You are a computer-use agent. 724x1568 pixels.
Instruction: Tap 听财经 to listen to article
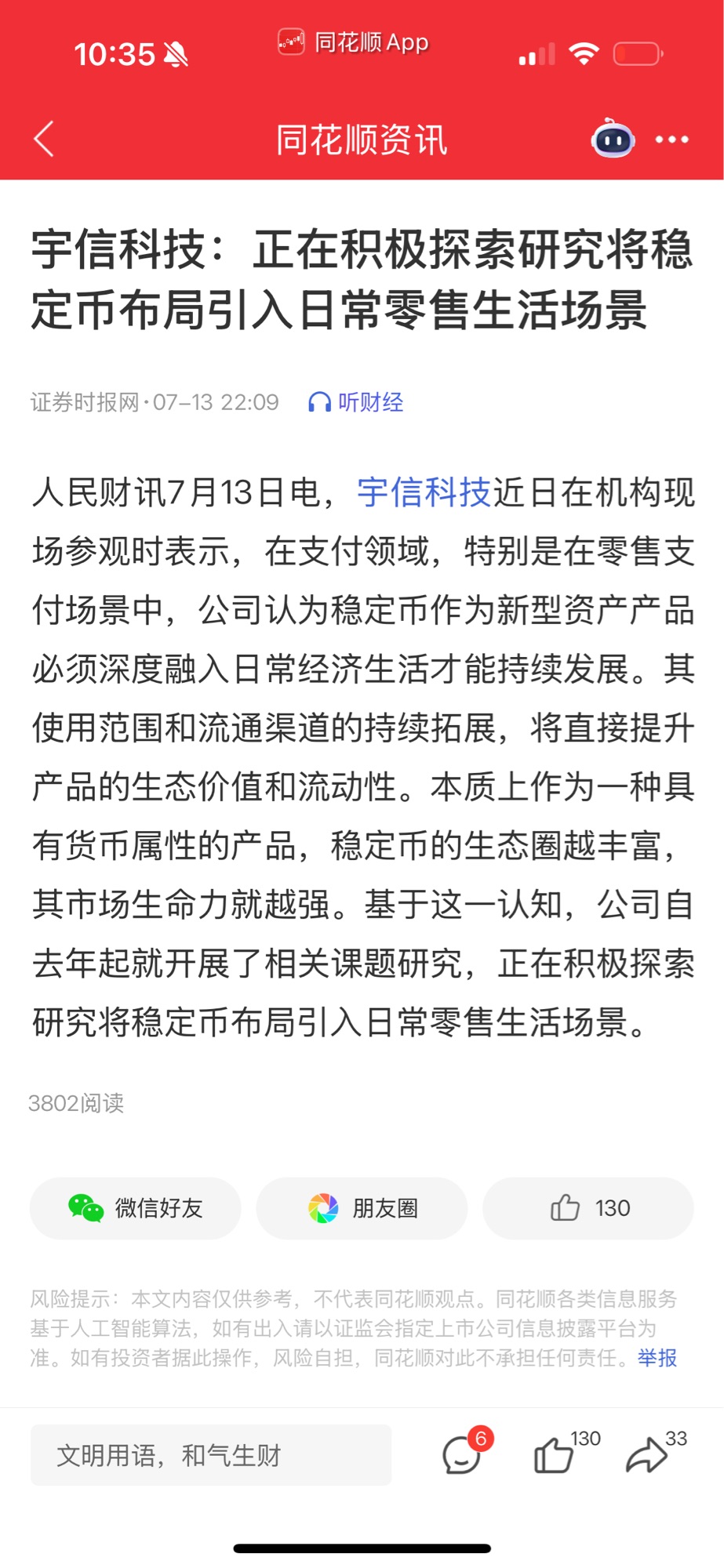pos(356,402)
